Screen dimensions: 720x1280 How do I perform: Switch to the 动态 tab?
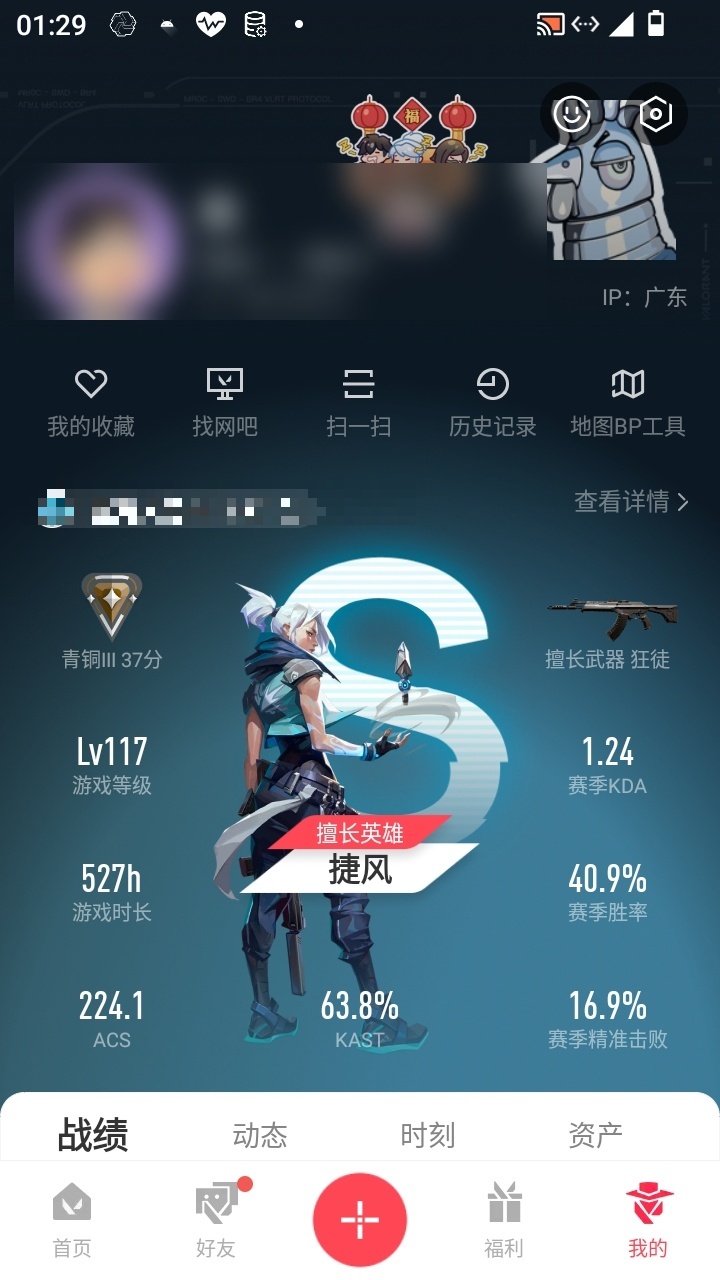pos(260,1135)
